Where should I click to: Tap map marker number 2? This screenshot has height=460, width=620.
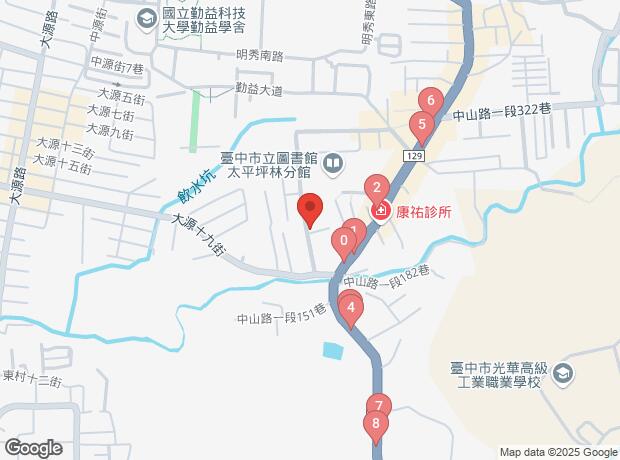point(376,188)
